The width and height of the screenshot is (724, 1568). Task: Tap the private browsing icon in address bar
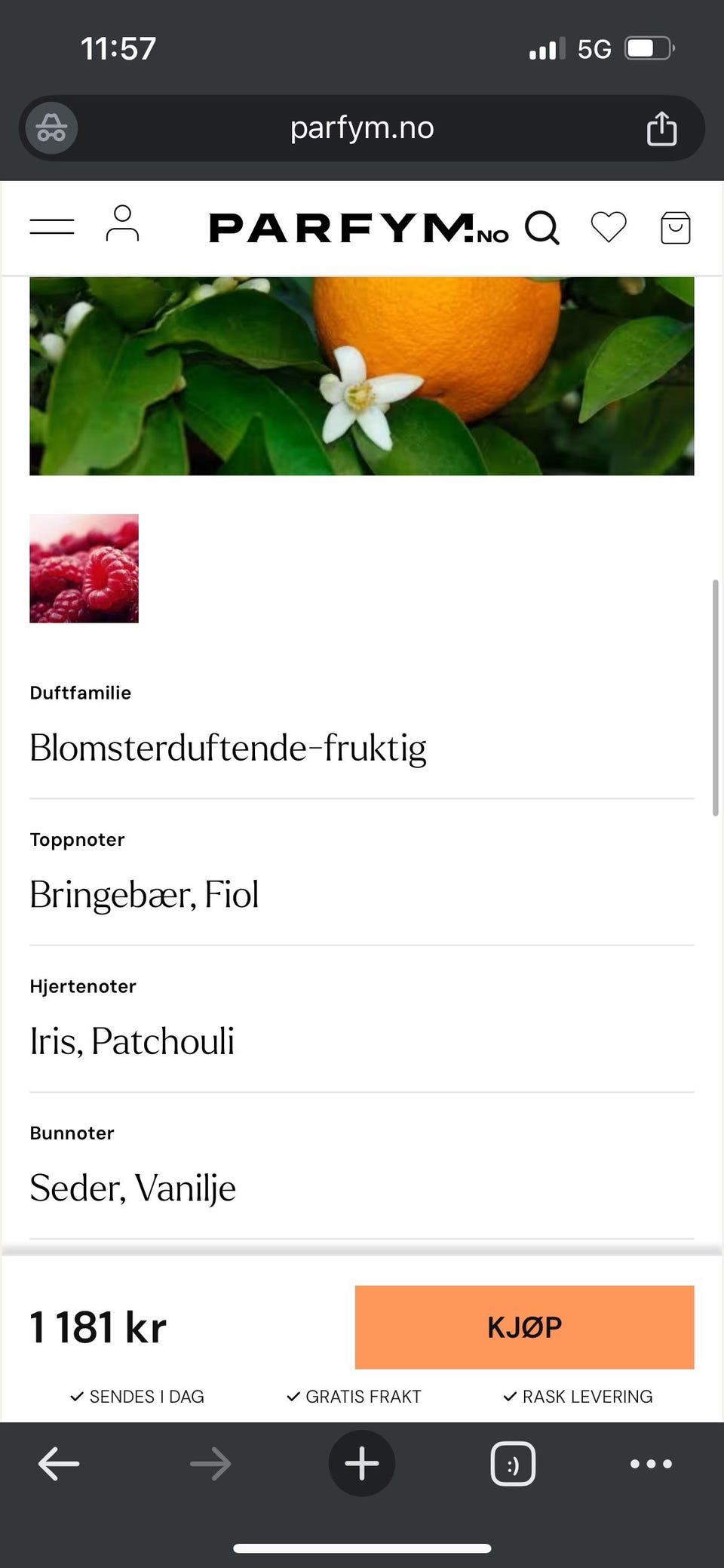(x=50, y=128)
